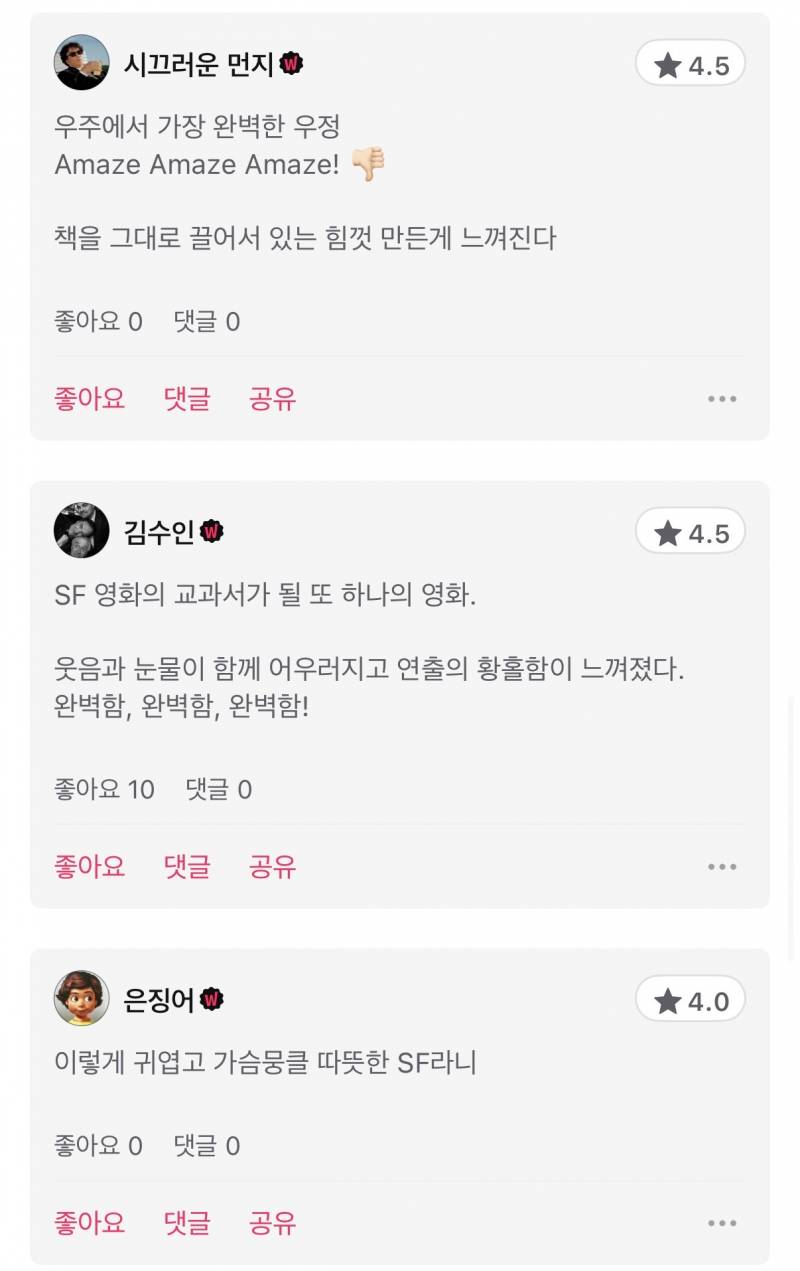800x1271 pixels.
Task: Click 공유 to share 김수인's review
Action: coord(272,866)
